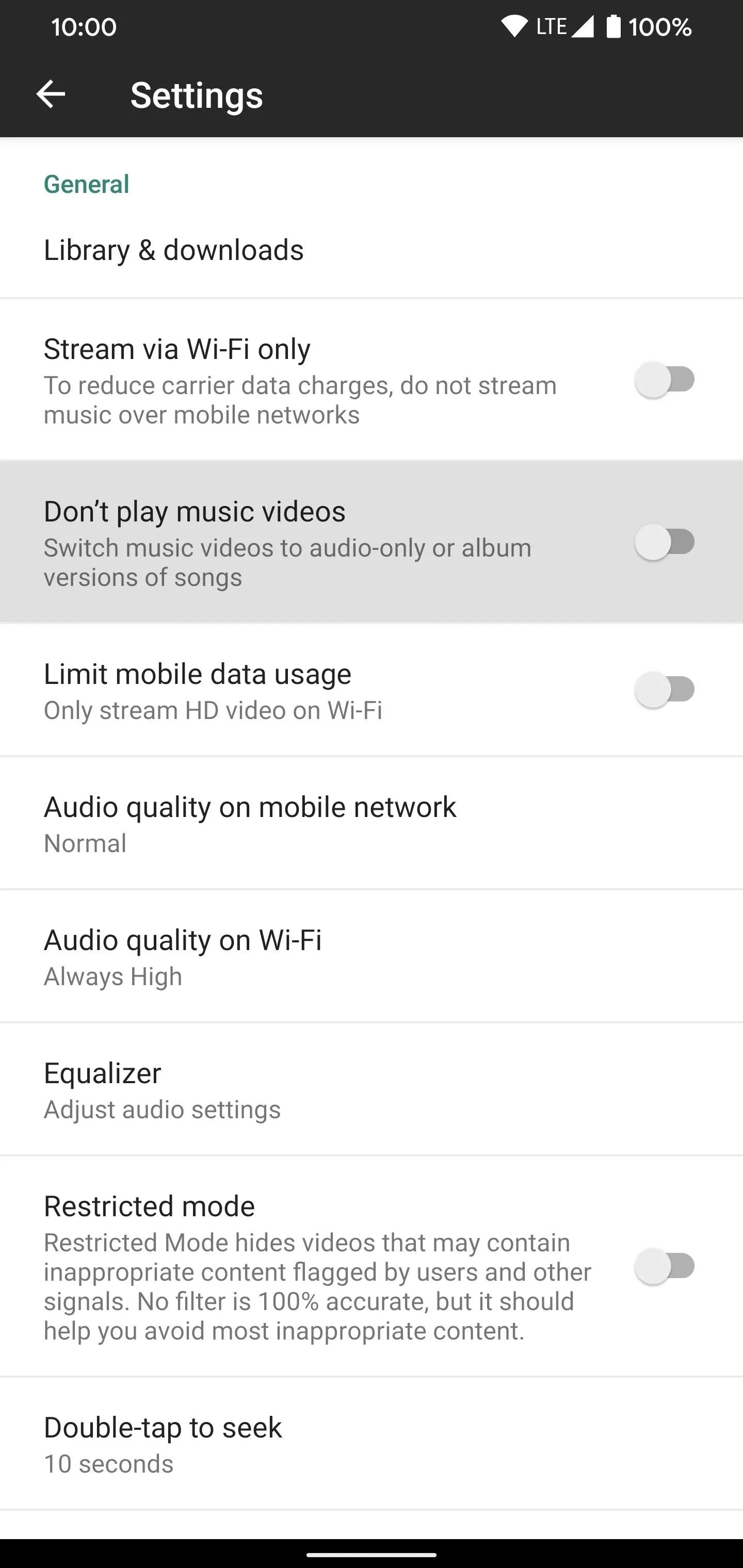Open Double-tap to seek option
Viewport: 743px width, 1568px height.
coord(372,1444)
